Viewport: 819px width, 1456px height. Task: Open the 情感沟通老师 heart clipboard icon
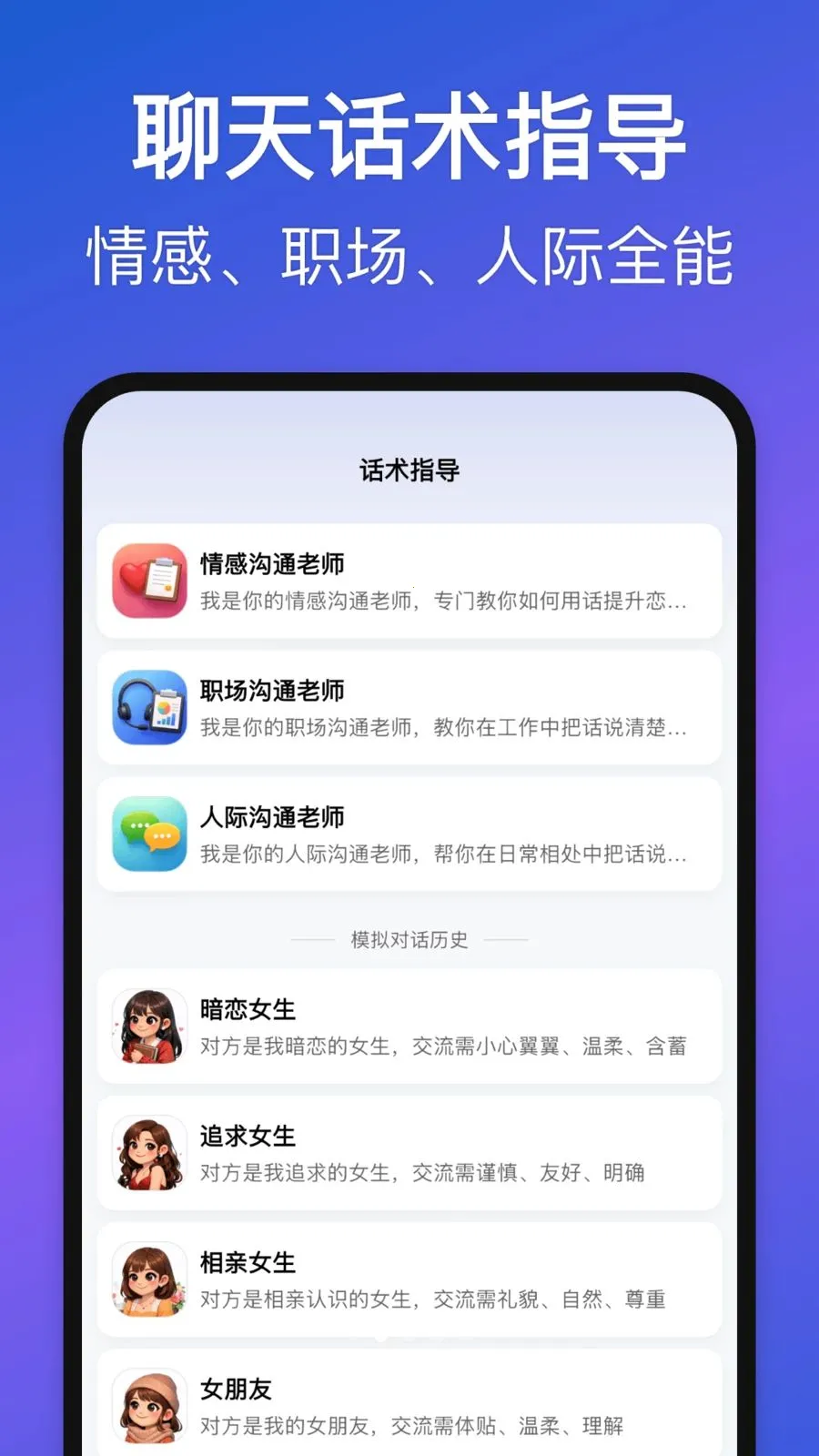pos(149,581)
